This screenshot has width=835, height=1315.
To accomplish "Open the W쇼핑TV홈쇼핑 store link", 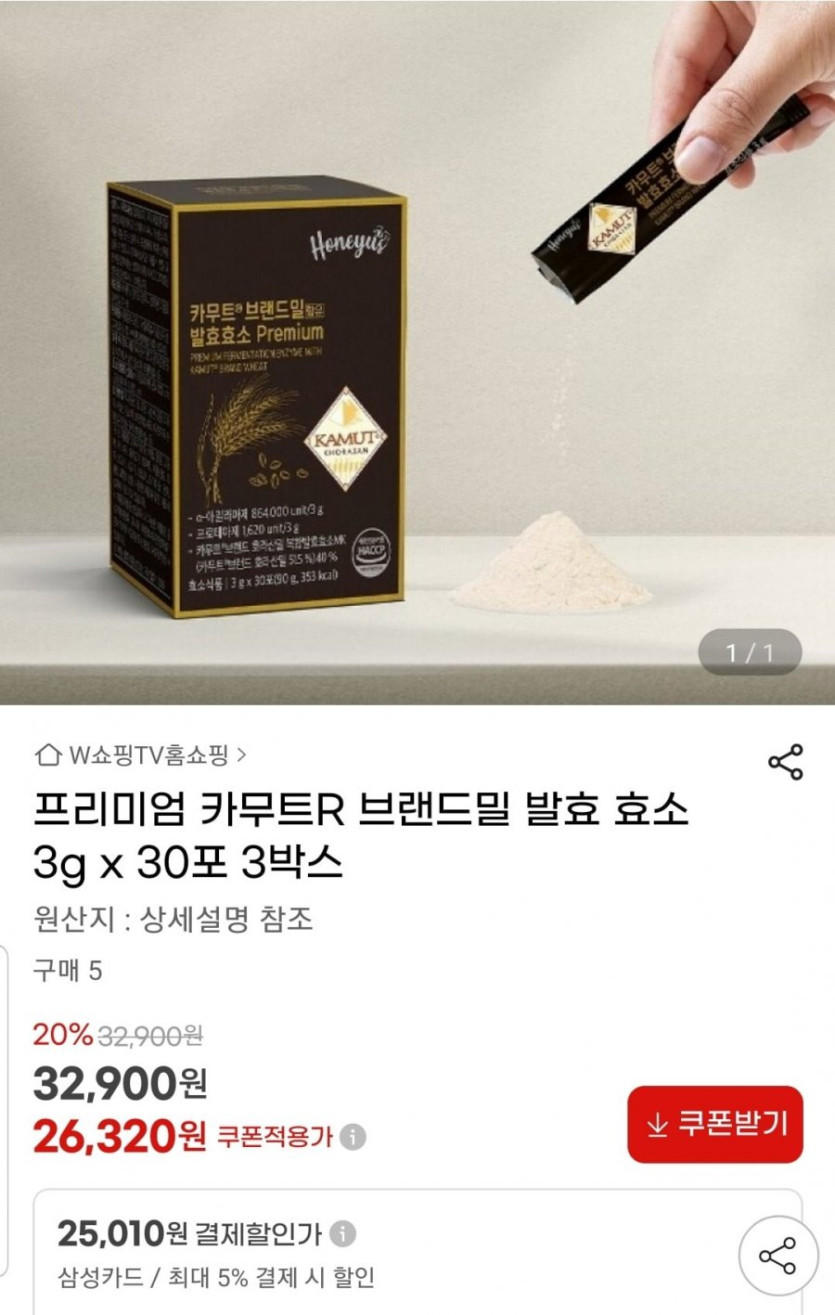I will point(140,755).
